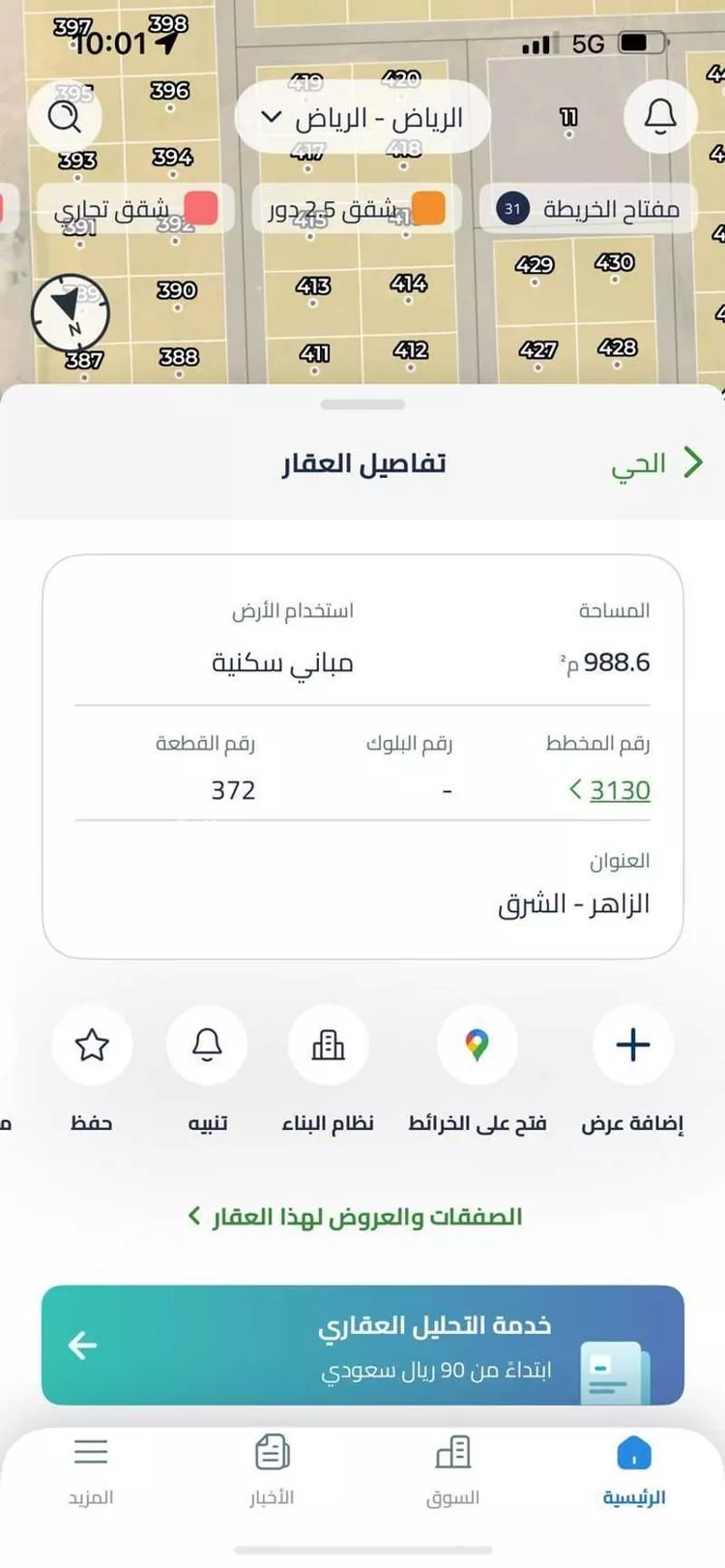Set an alert with تنبيه
Viewport: 725px width, 1568px height.
click(x=207, y=1046)
